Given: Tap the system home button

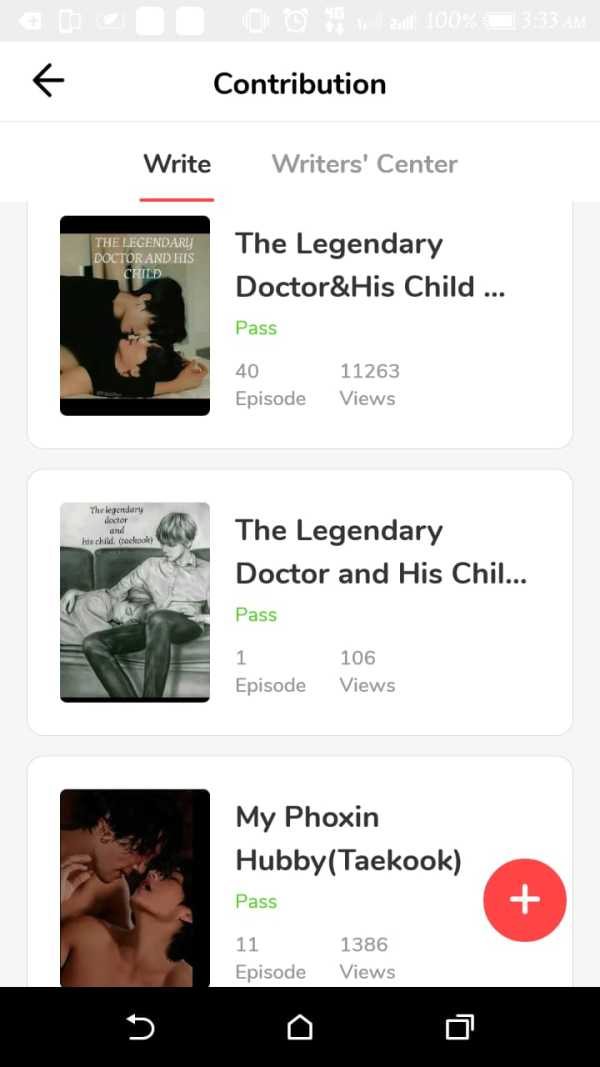Looking at the screenshot, I should click(x=299, y=1027).
